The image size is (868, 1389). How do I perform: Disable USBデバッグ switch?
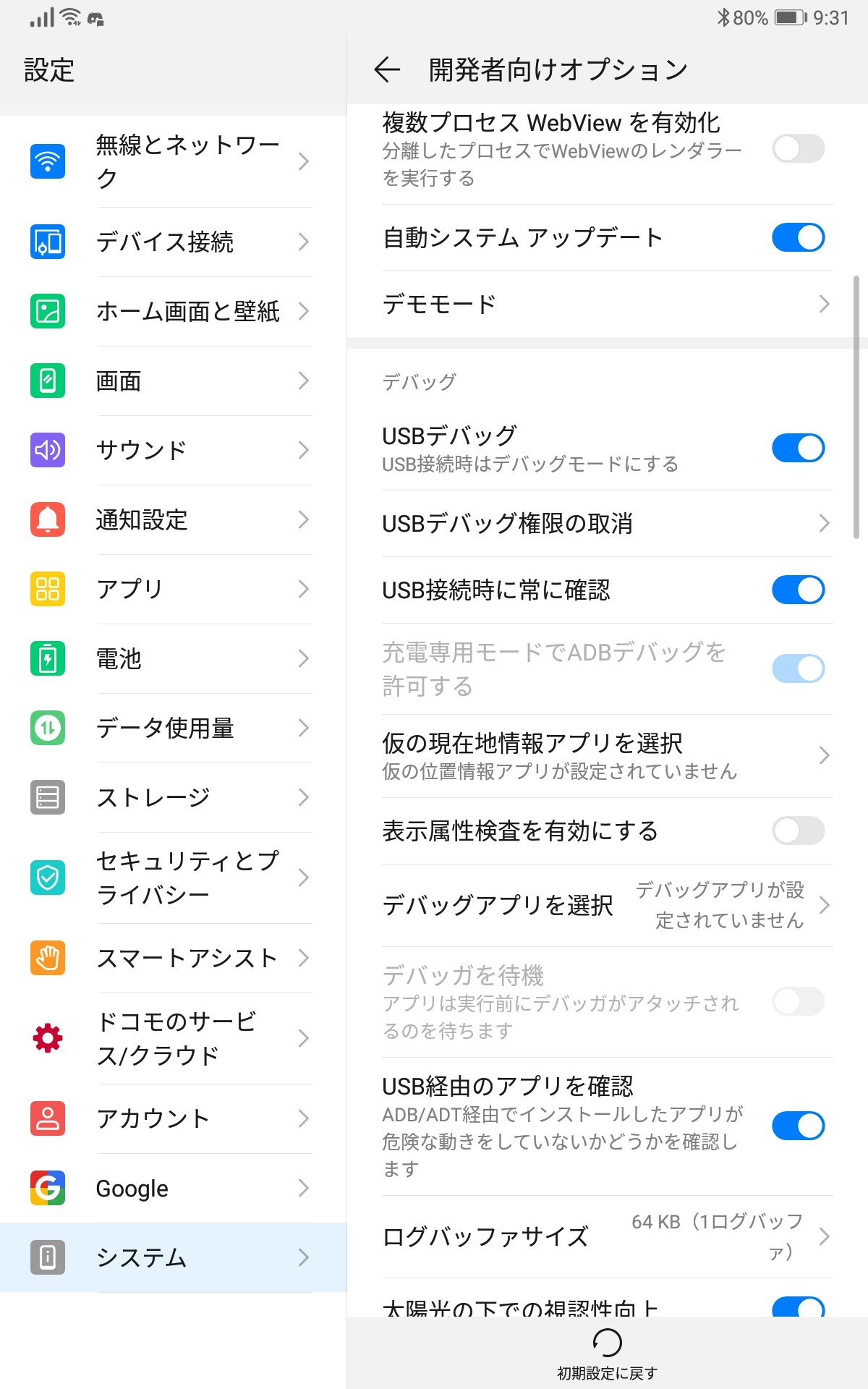coord(798,449)
